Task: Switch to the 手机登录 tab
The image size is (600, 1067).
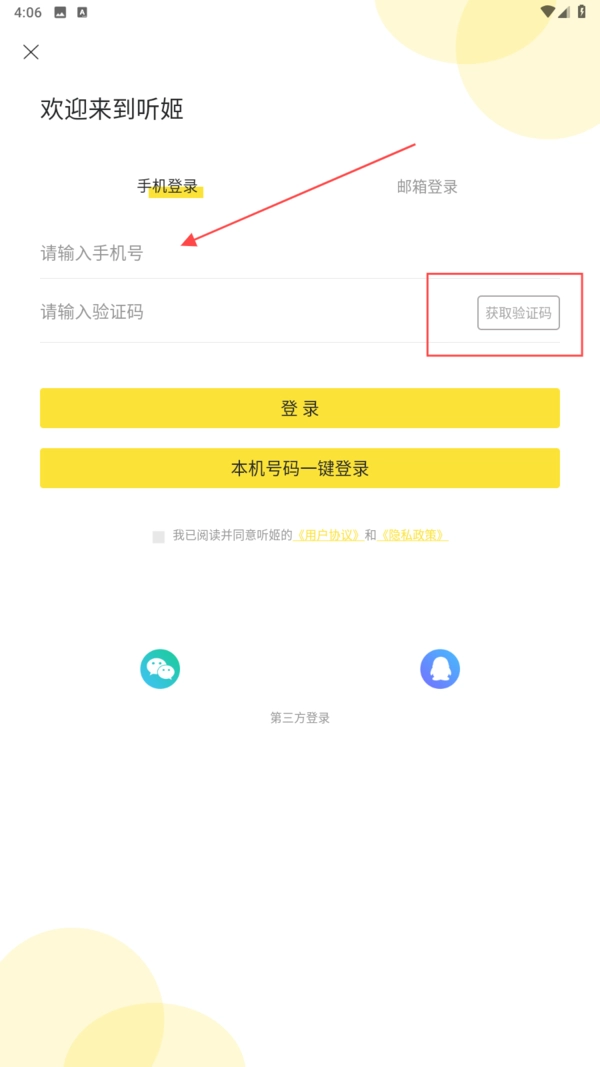Action: coord(168,186)
